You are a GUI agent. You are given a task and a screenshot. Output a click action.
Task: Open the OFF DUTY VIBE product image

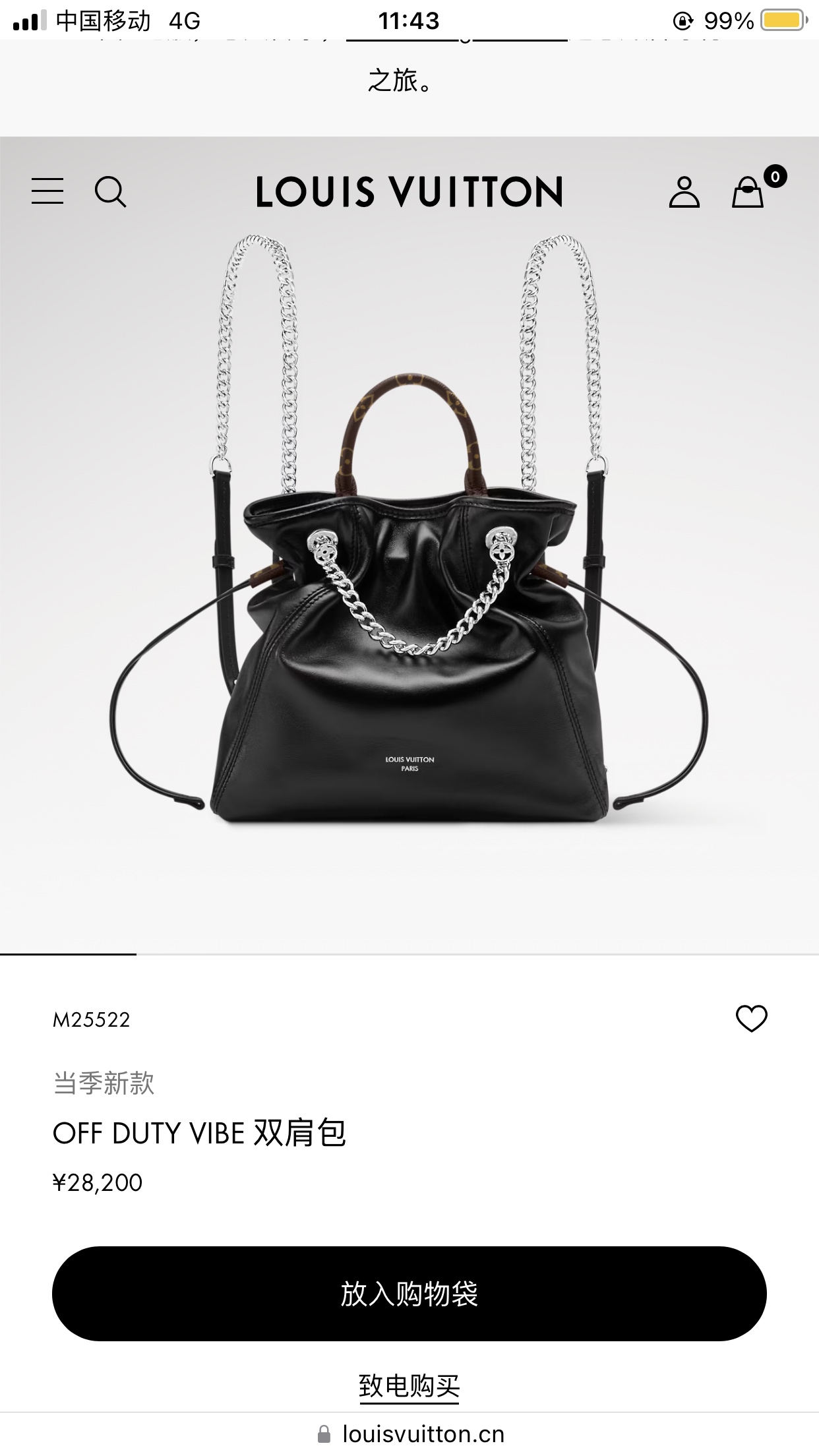pyautogui.click(x=409, y=593)
